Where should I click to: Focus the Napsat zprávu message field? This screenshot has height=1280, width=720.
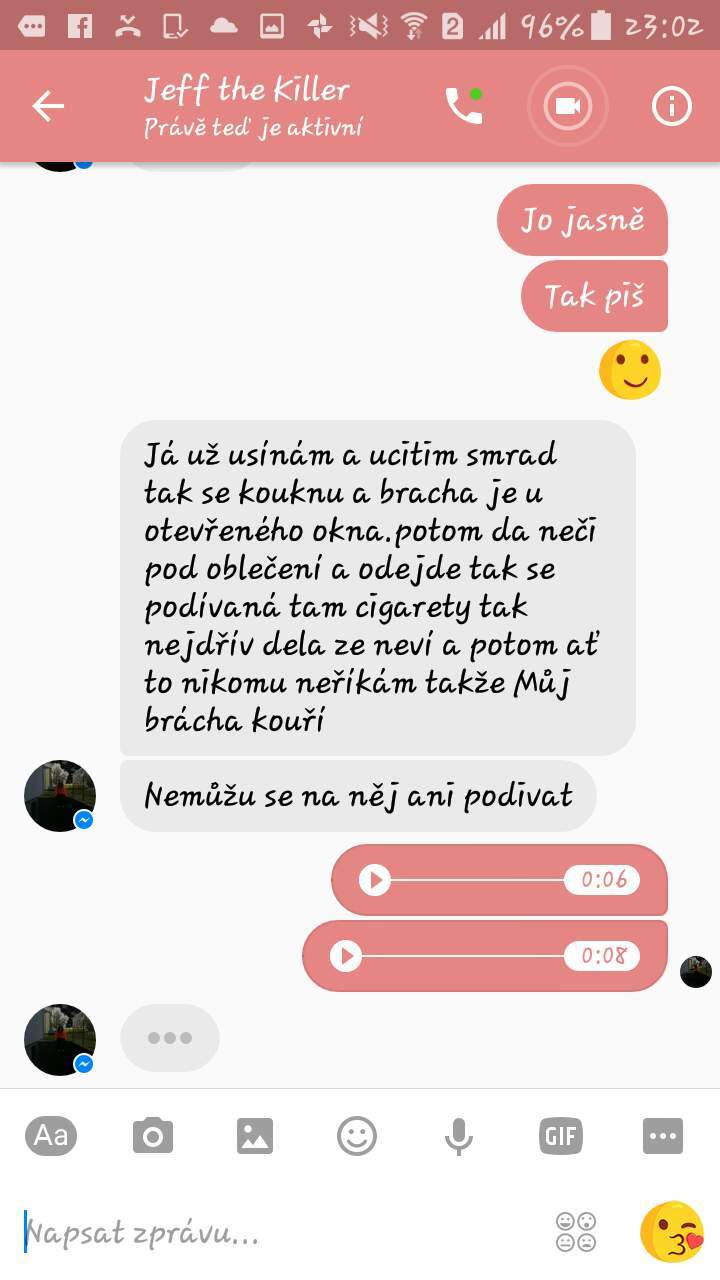280,1233
